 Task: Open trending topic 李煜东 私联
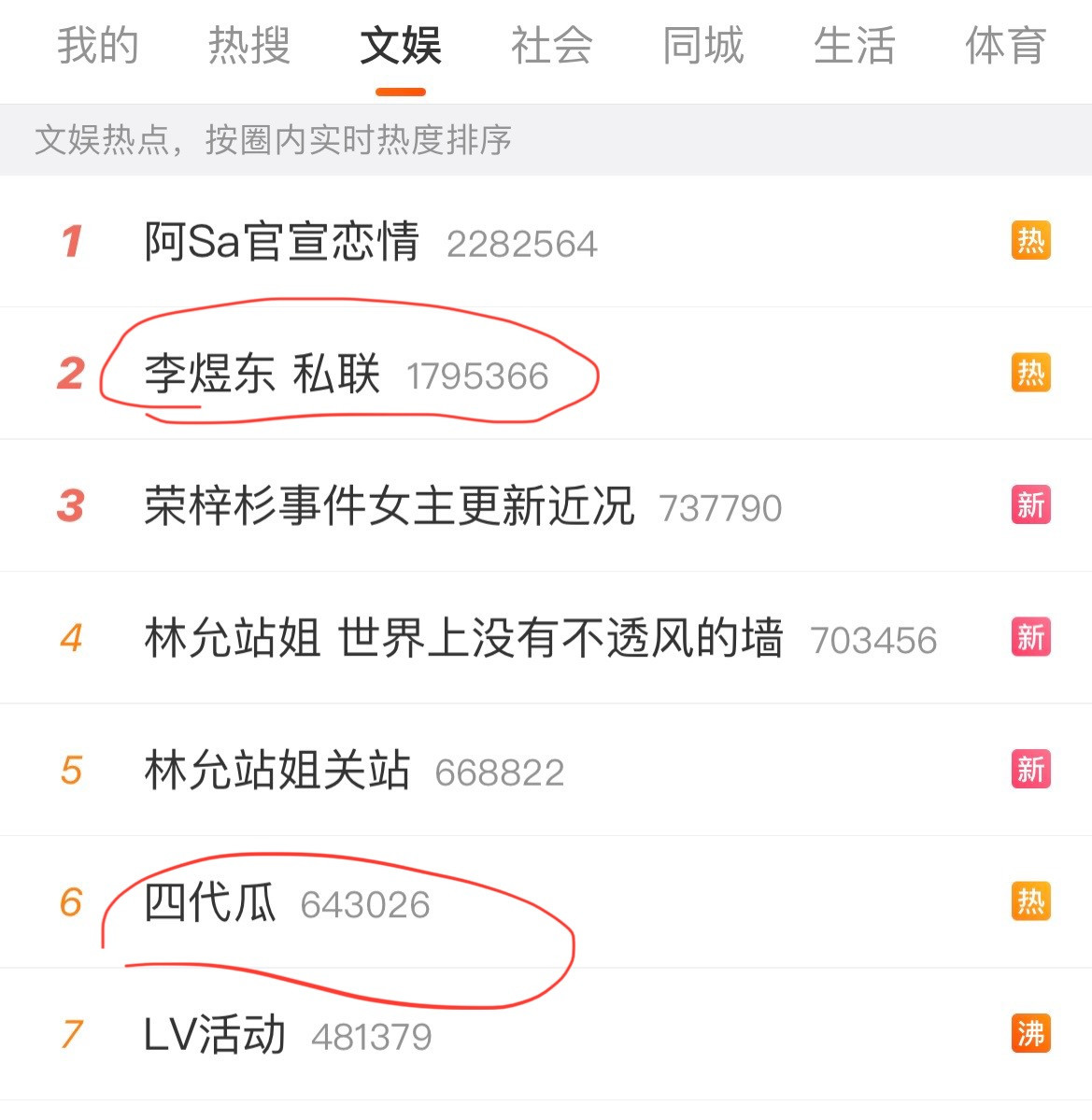point(262,375)
